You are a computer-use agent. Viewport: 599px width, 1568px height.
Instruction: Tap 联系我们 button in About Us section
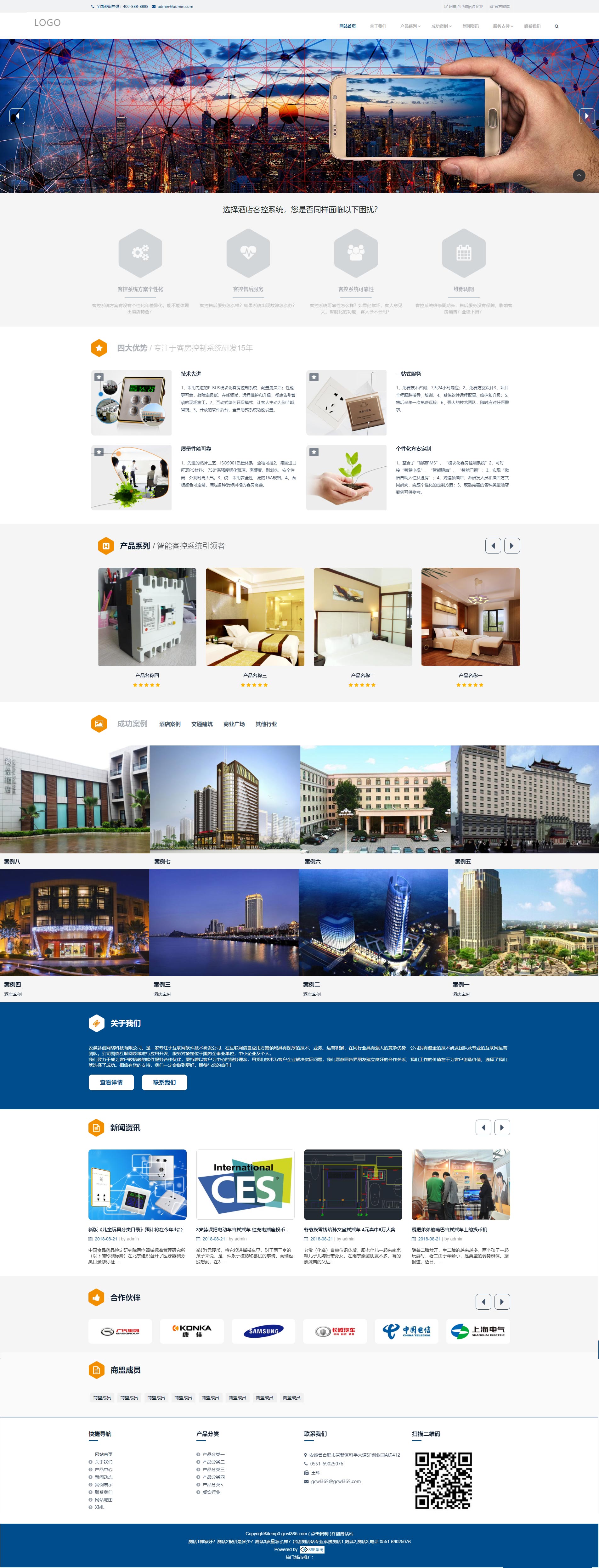pos(164,1082)
